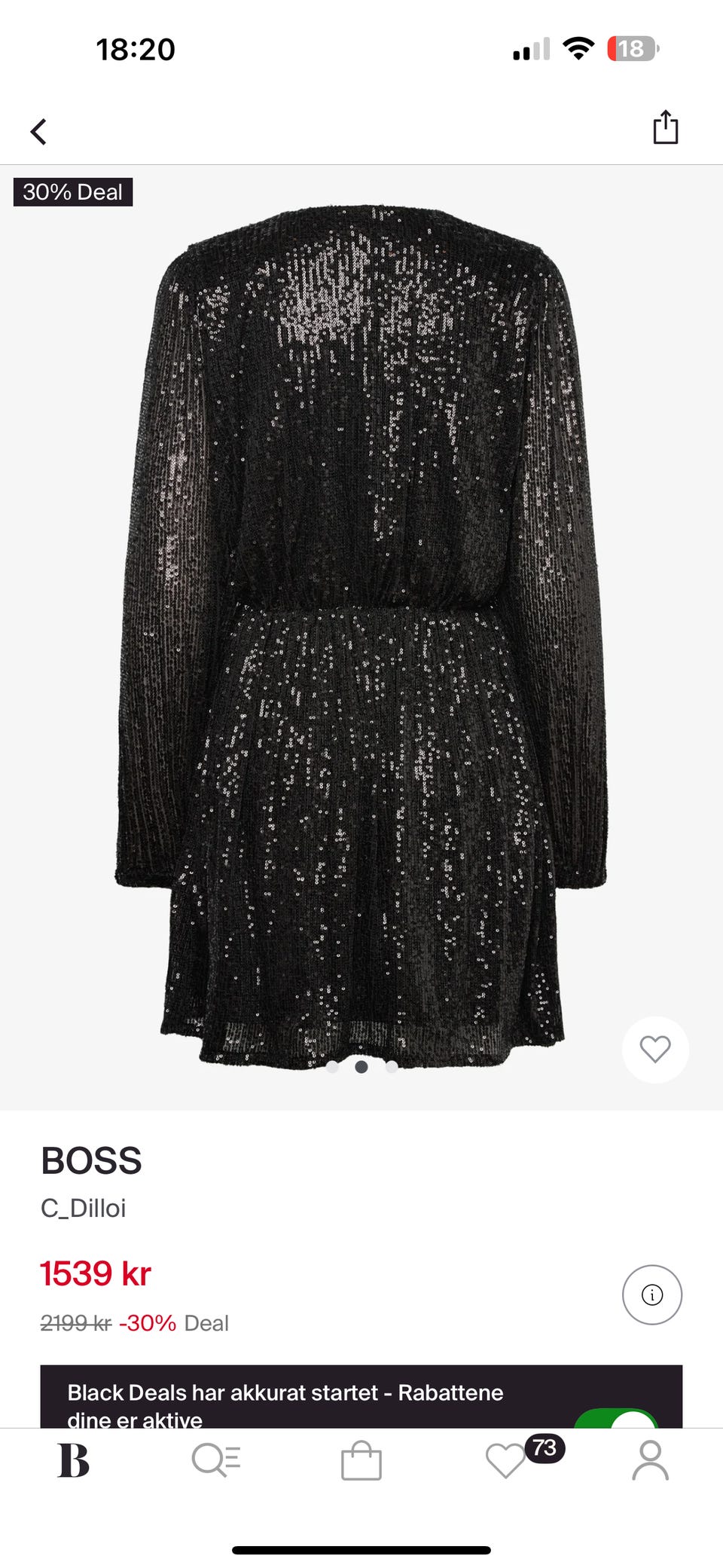Open the account profile tab
This screenshot has height=1568, width=723.
point(650,1460)
